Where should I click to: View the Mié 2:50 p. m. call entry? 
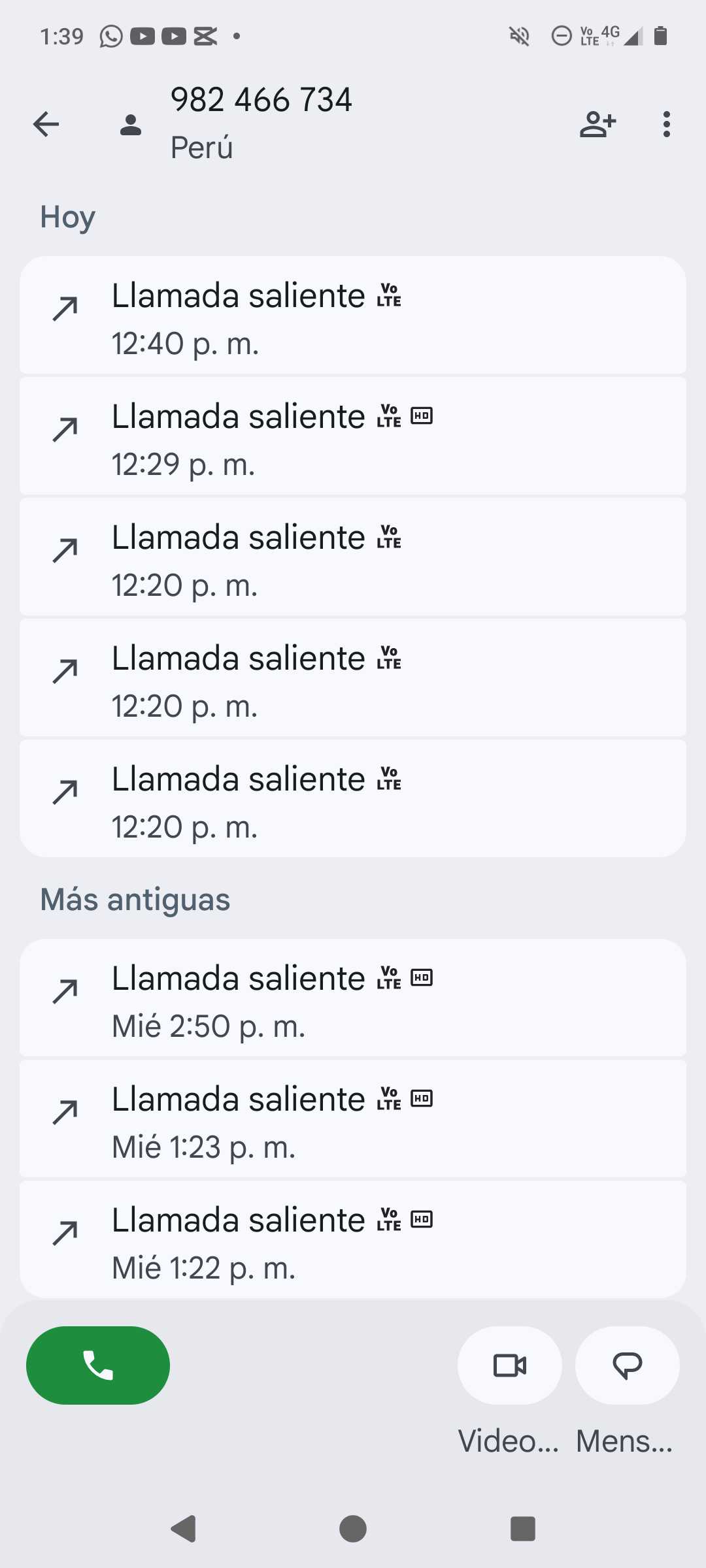point(353,999)
